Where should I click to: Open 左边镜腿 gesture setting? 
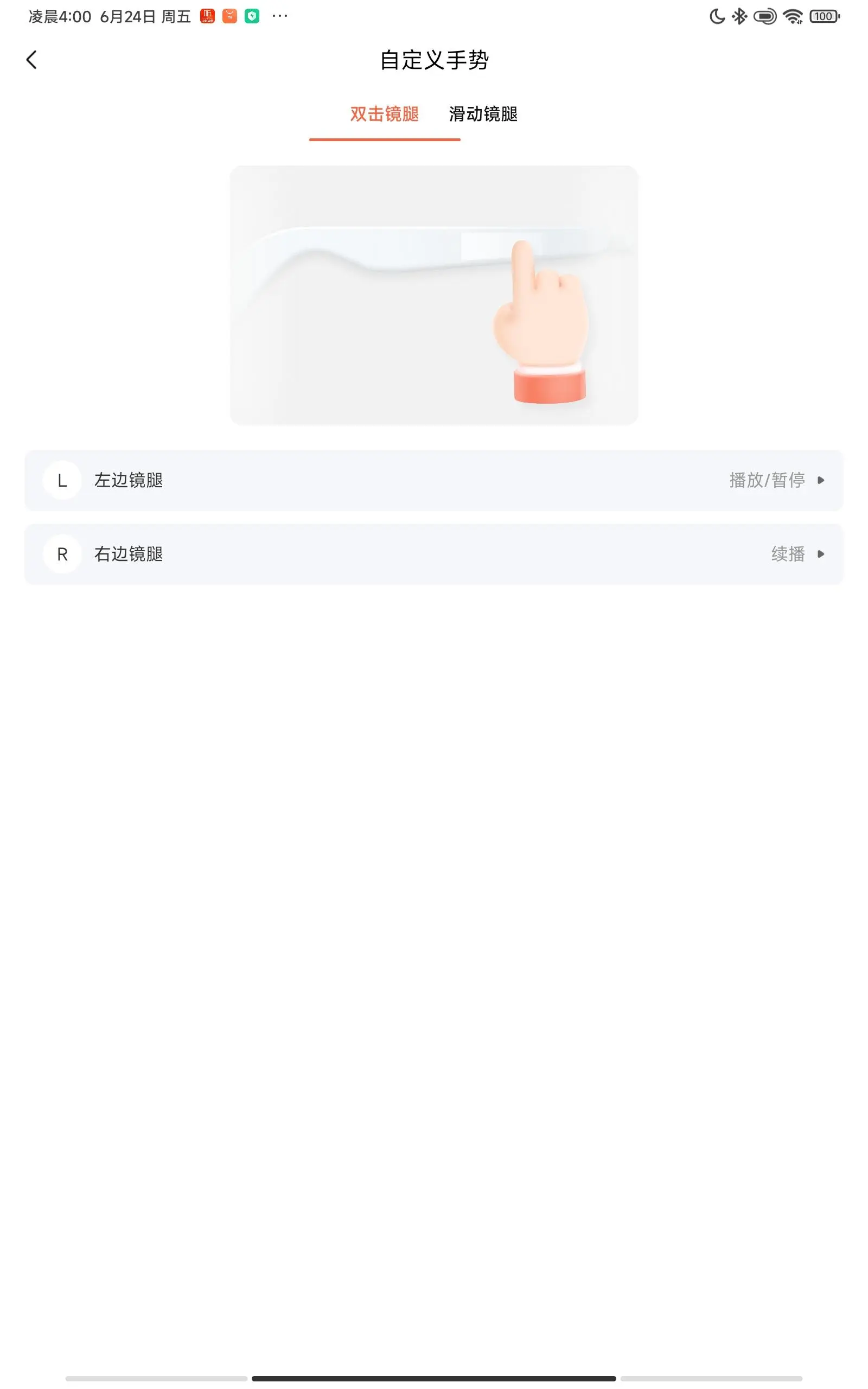click(x=433, y=480)
